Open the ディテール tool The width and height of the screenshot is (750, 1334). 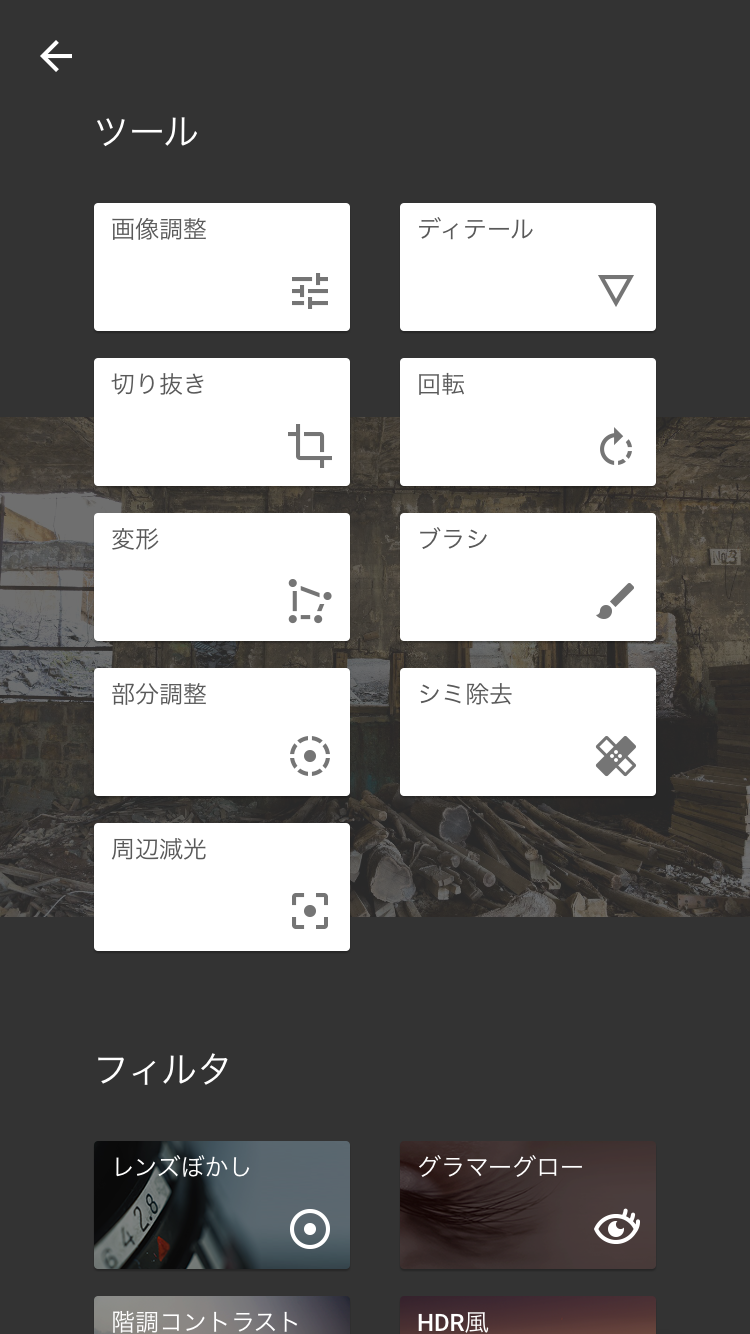(x=528, y=267)
